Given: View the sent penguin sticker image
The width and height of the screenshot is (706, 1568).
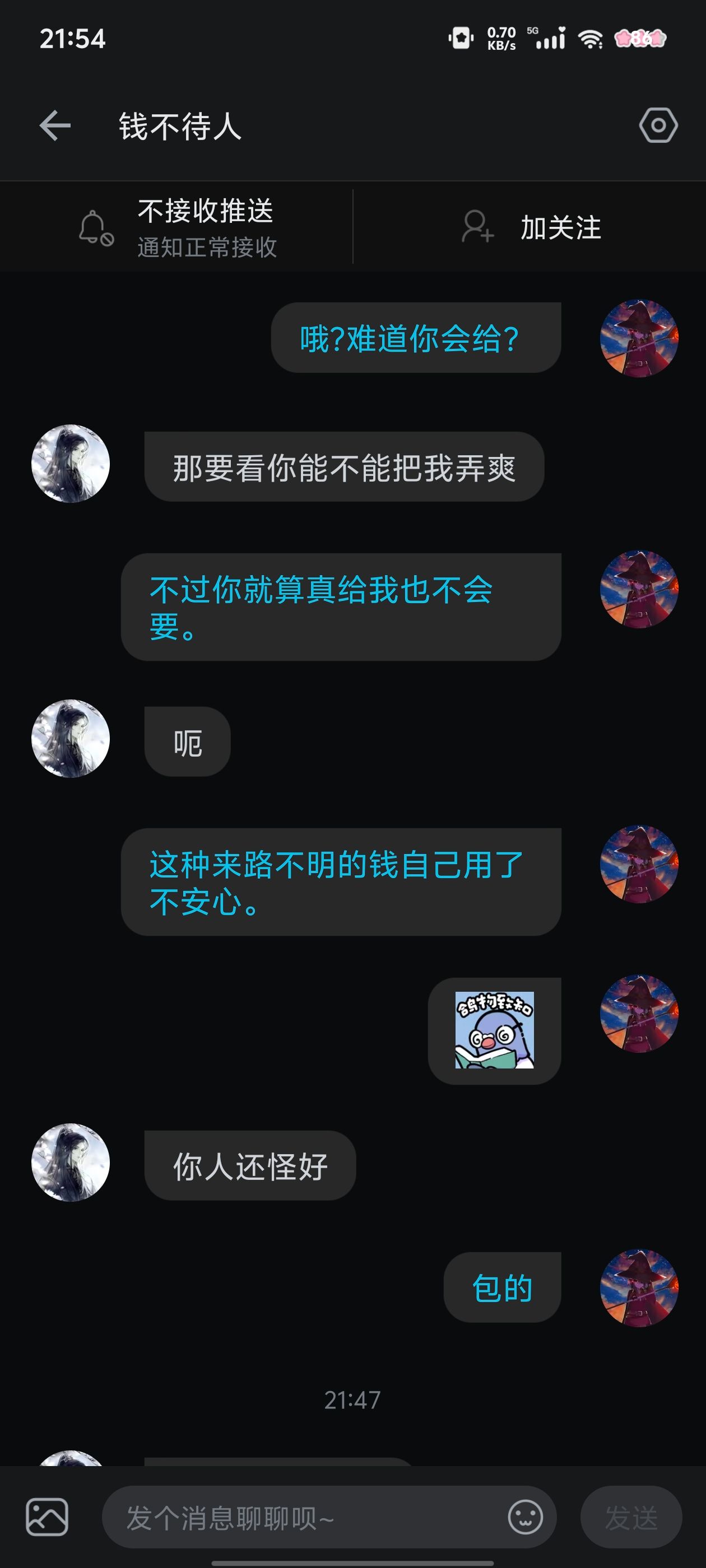Looking at the screenshot, I should (x=495, y=1030).
